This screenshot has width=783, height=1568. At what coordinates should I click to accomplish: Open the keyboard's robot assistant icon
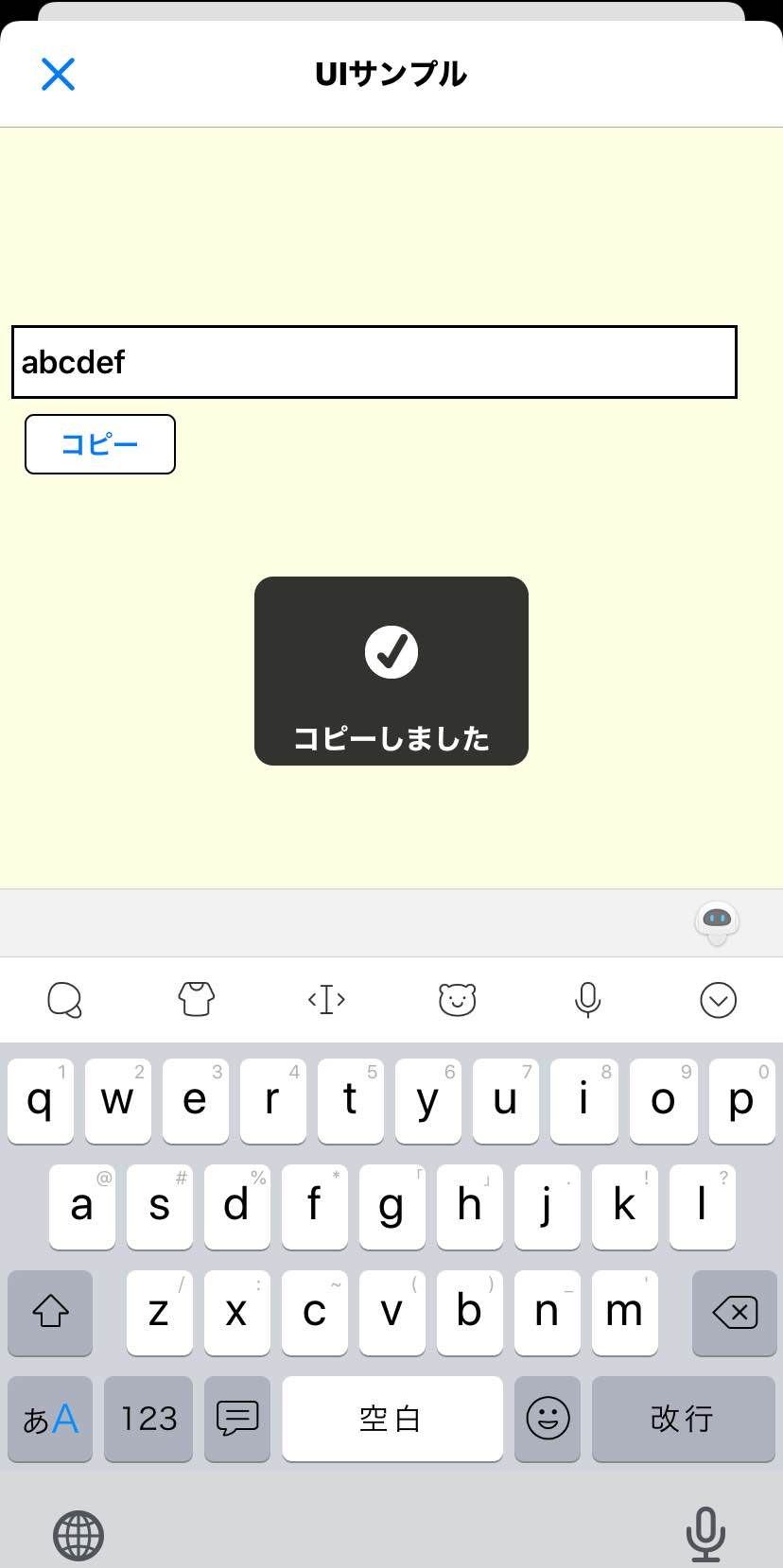(x=717, y=922)
